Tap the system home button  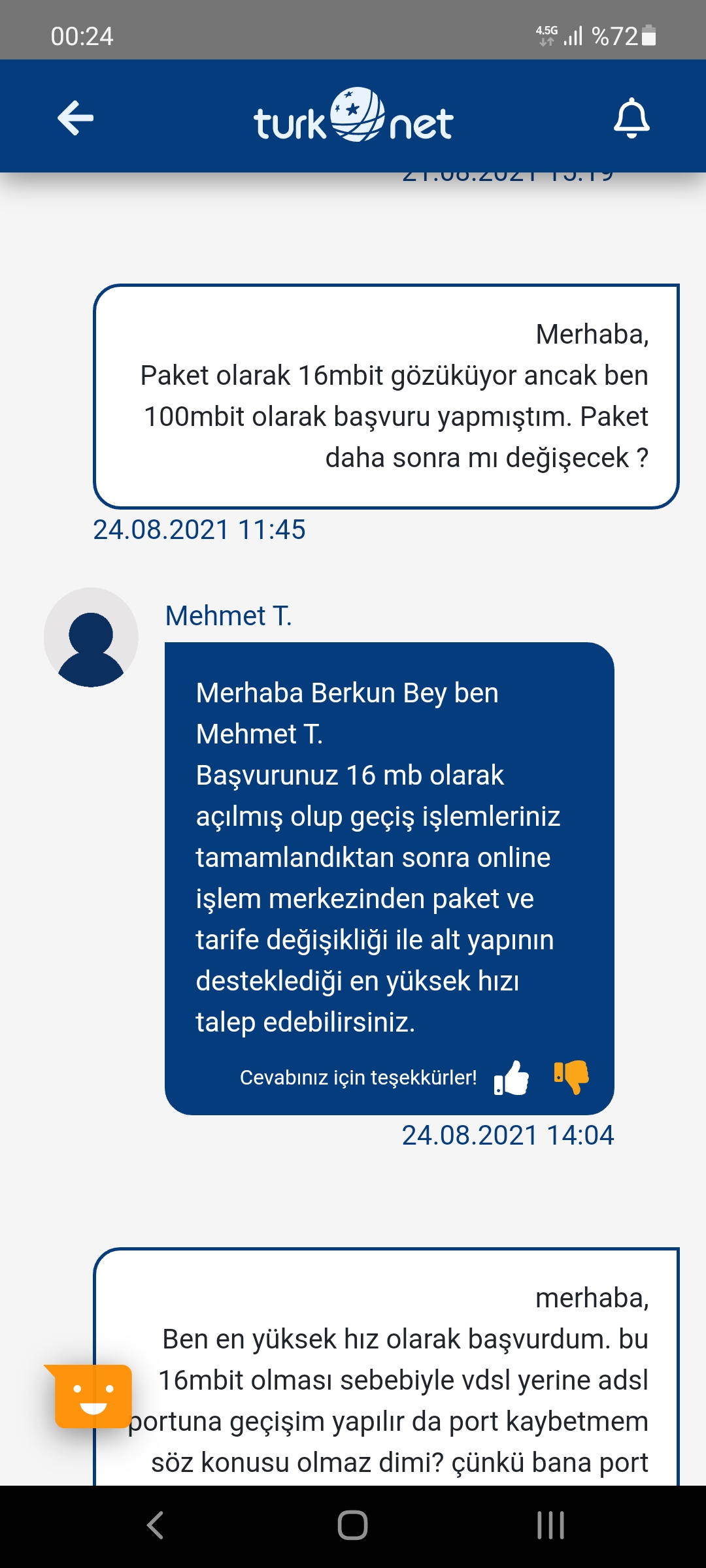coord(353,1526)
